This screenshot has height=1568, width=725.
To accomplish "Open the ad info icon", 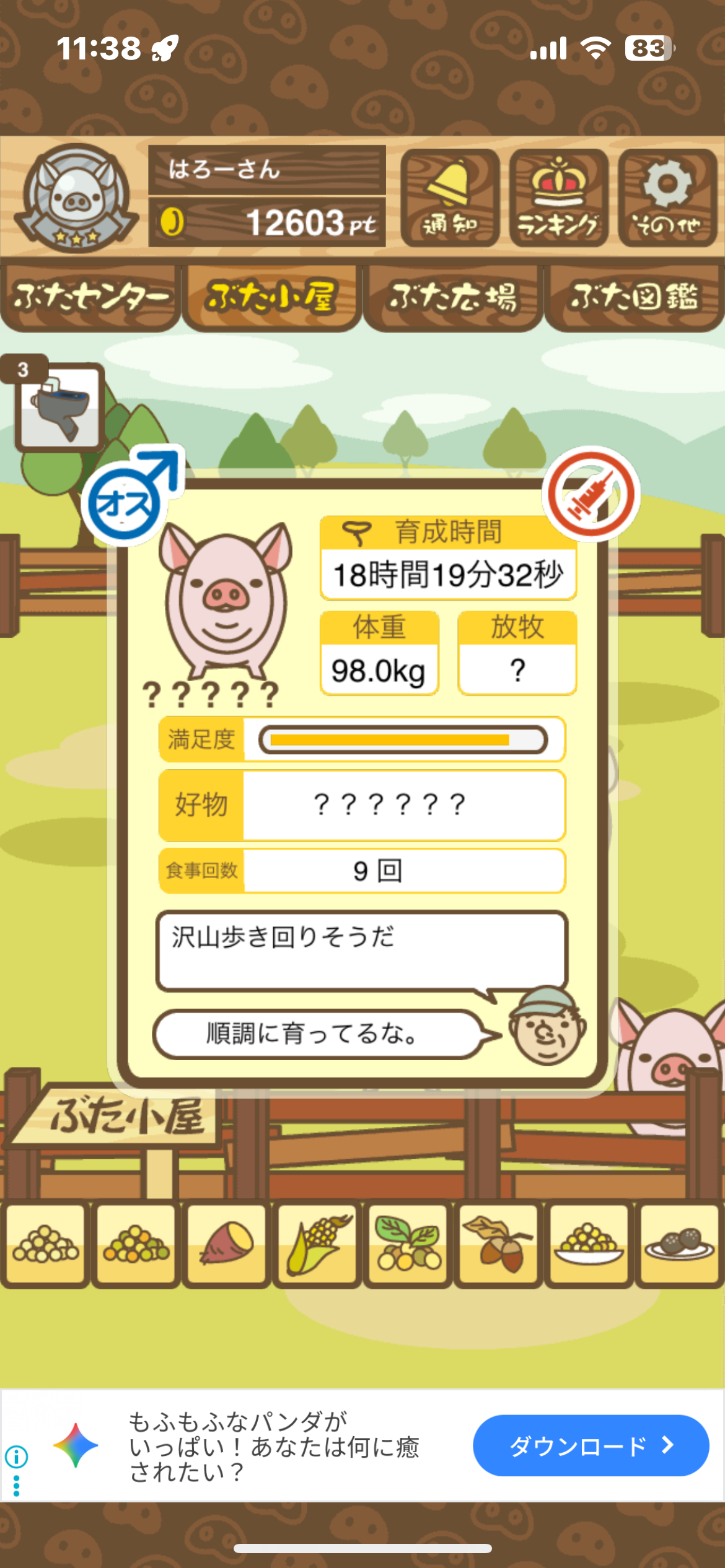I will 16,1457.
